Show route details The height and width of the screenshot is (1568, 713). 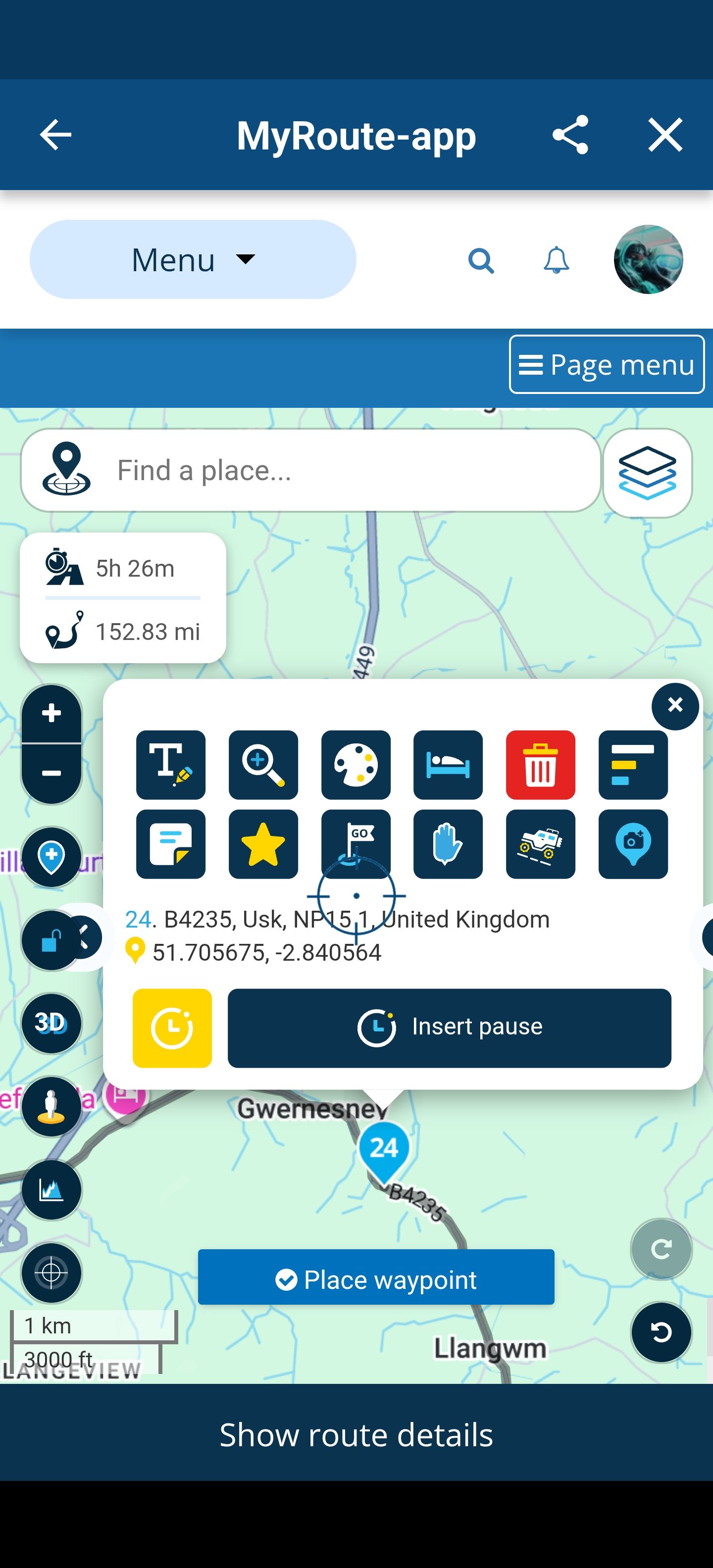pos(356,1434)
